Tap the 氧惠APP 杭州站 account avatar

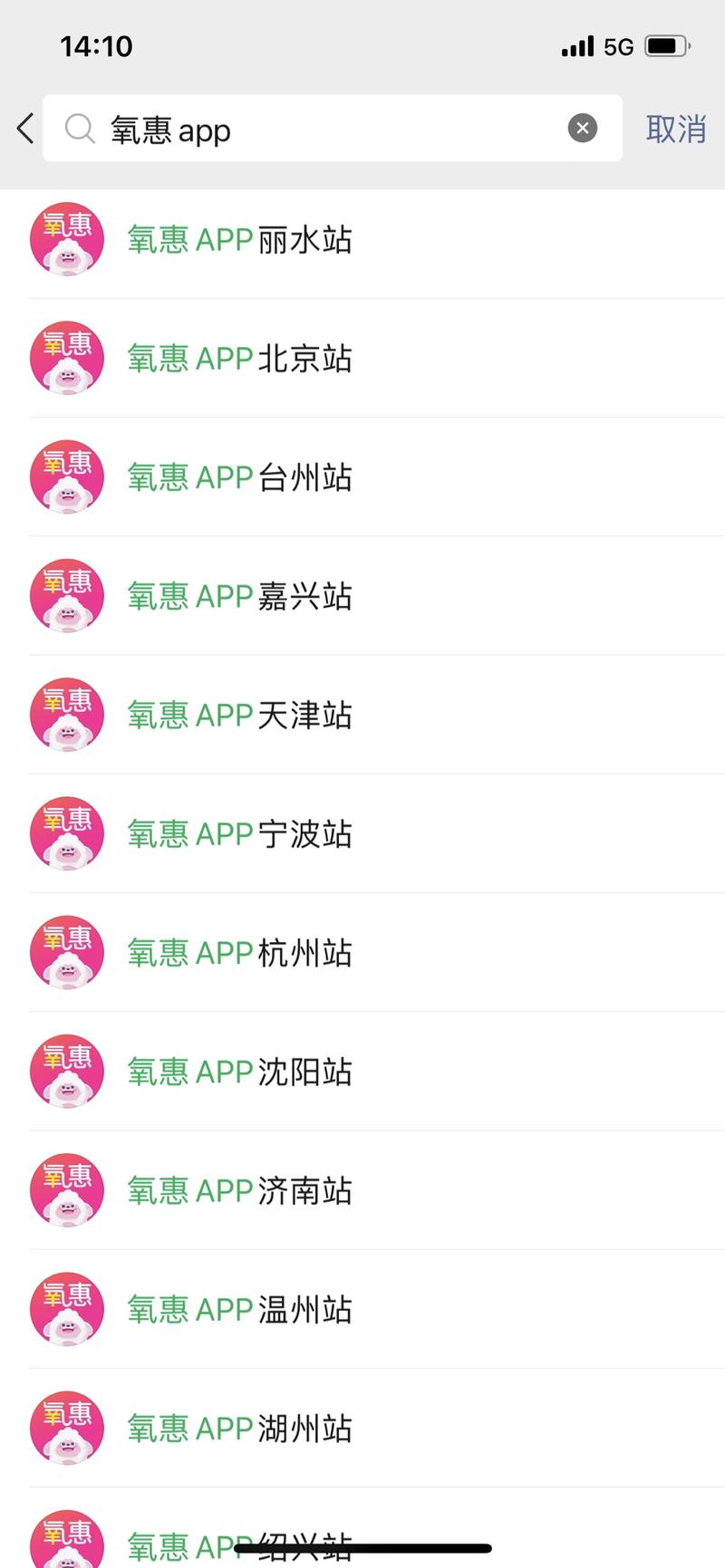click(x=66, y=952)
